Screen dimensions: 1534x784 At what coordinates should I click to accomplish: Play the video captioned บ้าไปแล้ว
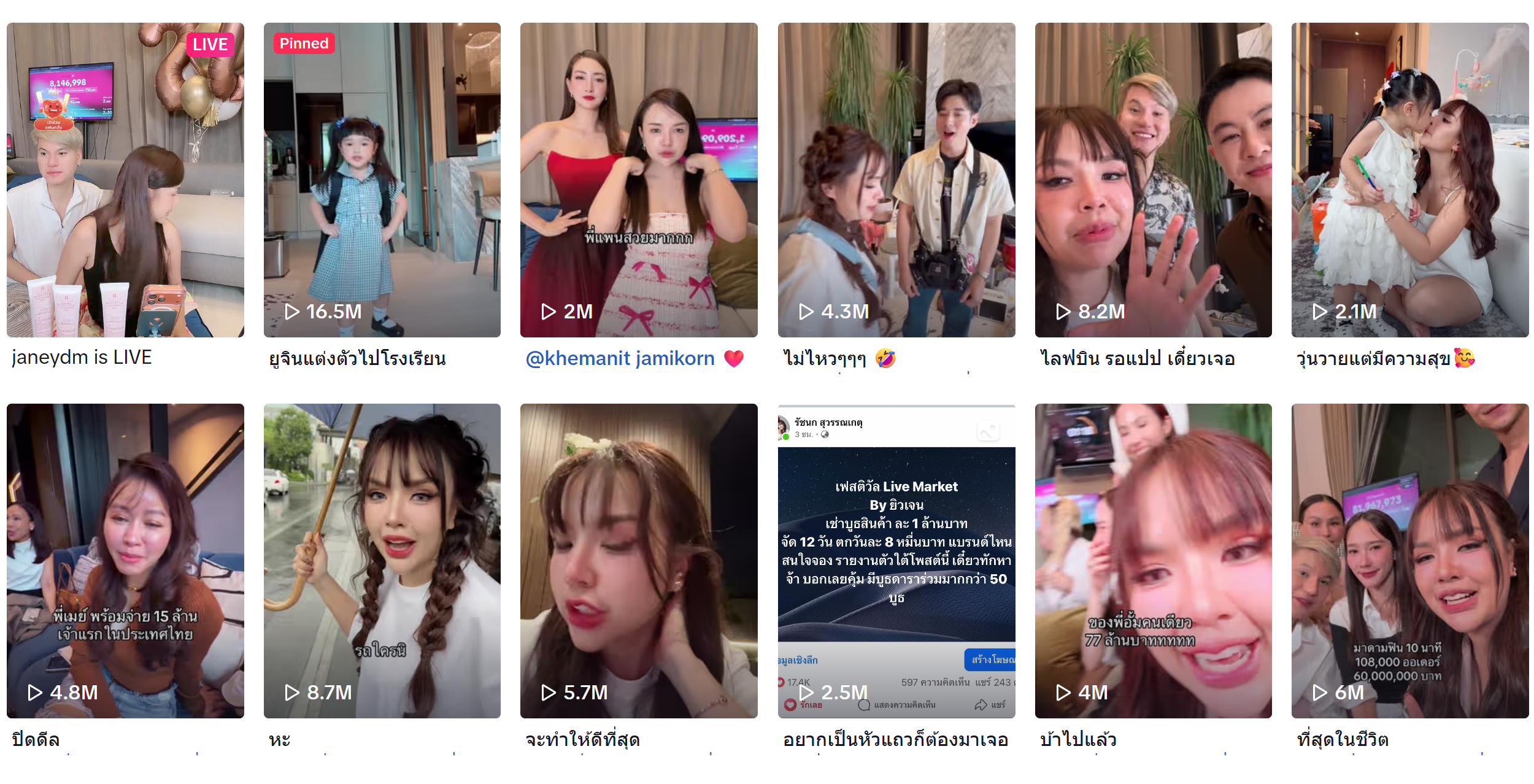tap(1153, 560)
